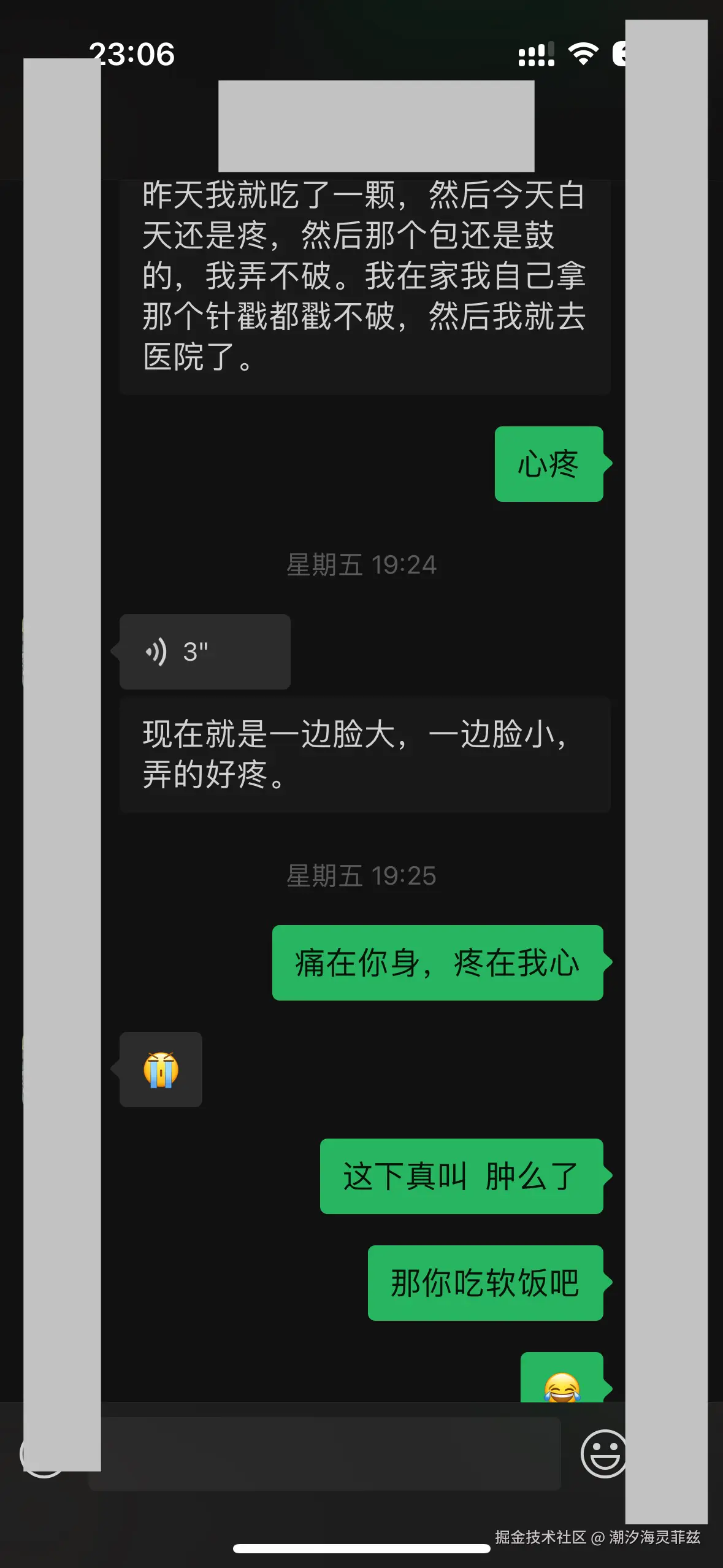The image size is (723, 1568).
Task: Tap the clock showing 23:06
Action: coord(132,54)
